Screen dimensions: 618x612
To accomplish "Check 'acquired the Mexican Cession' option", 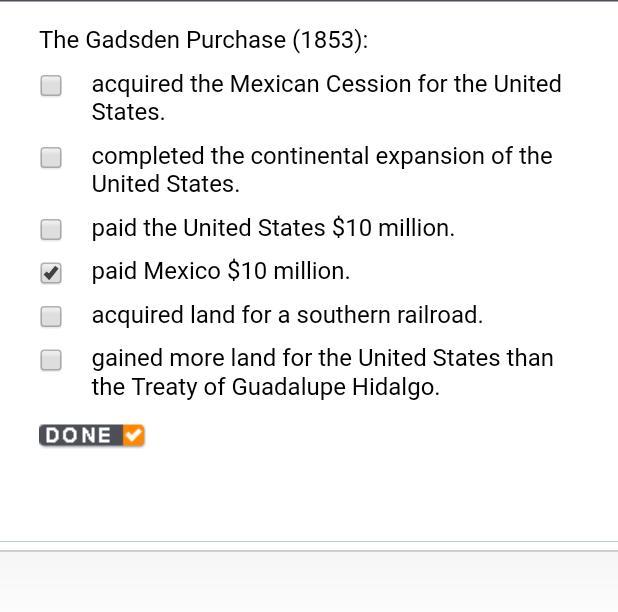I will coord(51,86).
